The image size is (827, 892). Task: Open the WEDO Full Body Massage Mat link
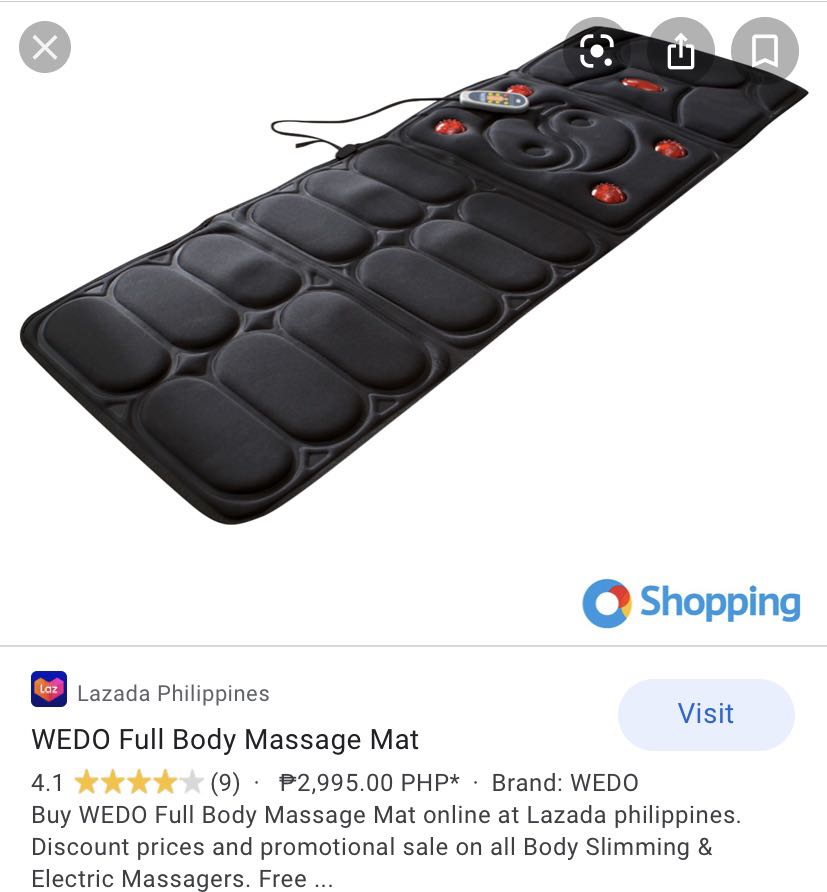[226, 740]
